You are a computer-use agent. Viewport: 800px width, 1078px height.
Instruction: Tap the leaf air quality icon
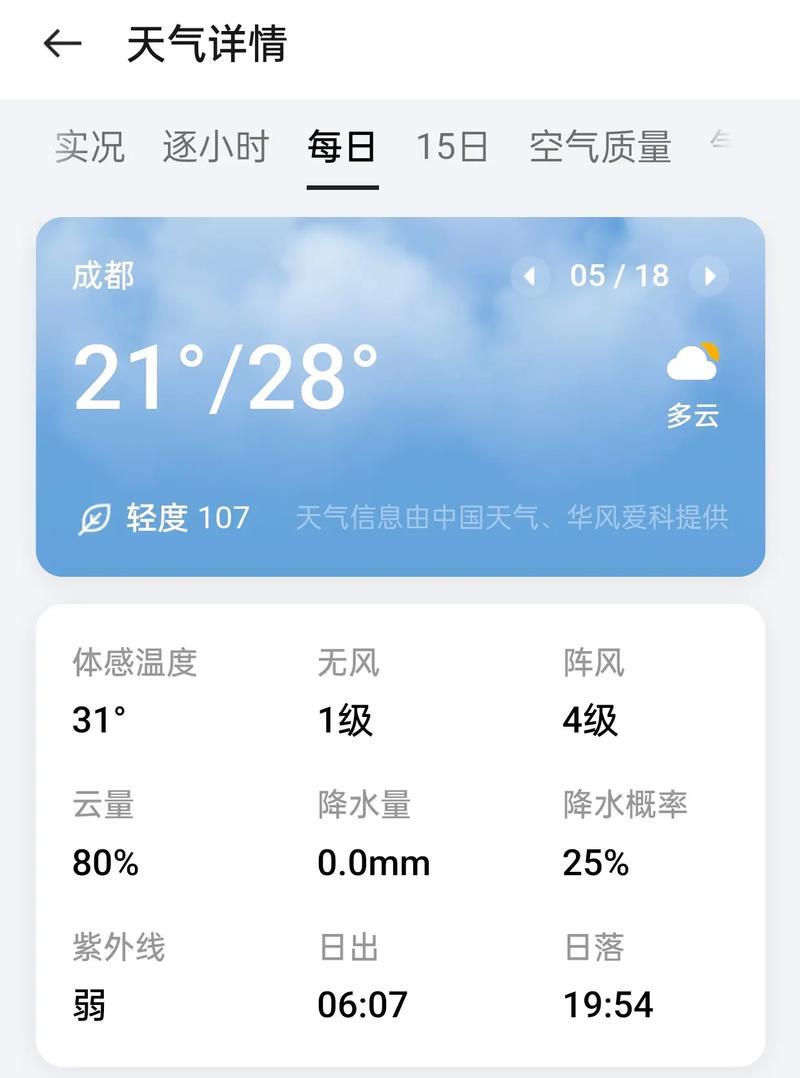95,518
